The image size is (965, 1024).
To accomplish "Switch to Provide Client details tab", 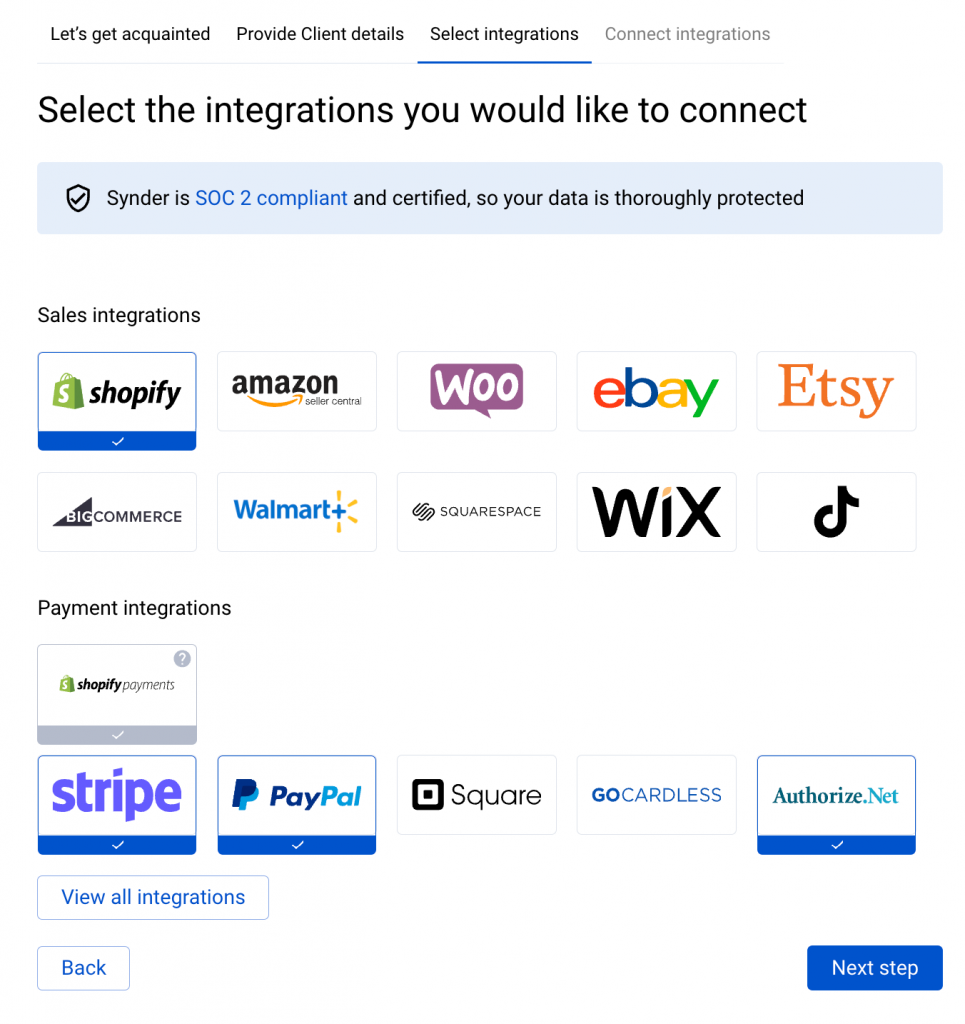I will (x=320, y=34).
